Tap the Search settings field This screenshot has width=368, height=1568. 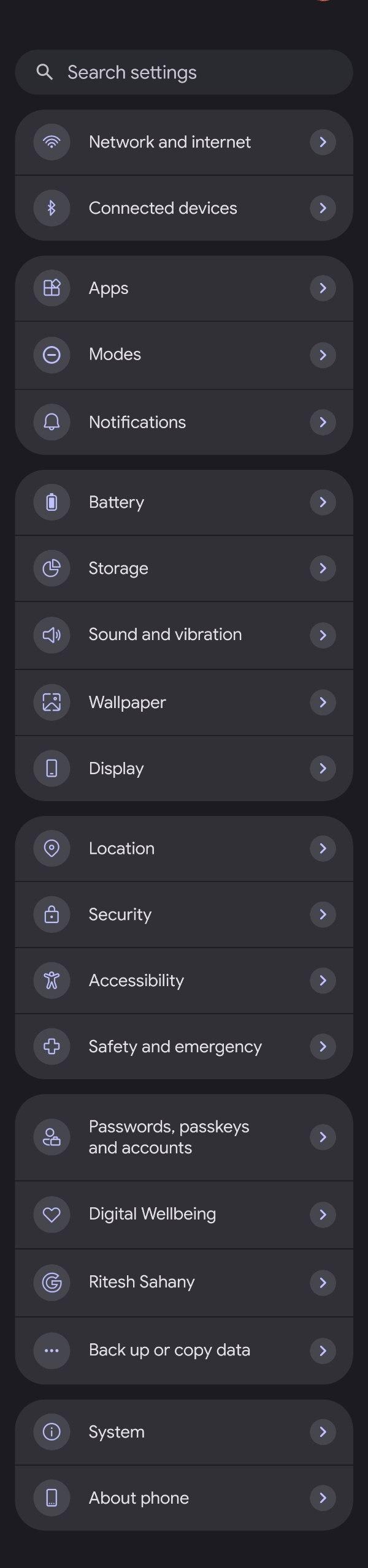tap(184, 72)
